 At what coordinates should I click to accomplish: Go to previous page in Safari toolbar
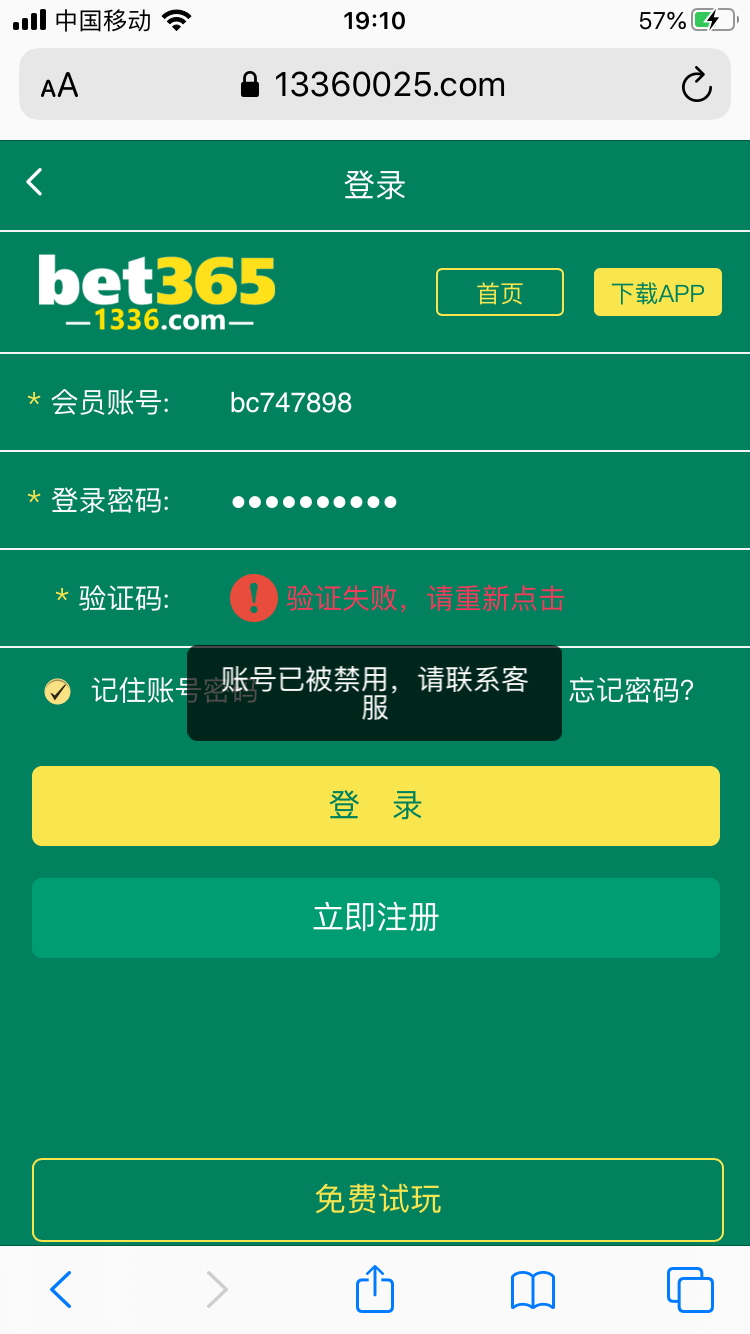pos(61,1289)
